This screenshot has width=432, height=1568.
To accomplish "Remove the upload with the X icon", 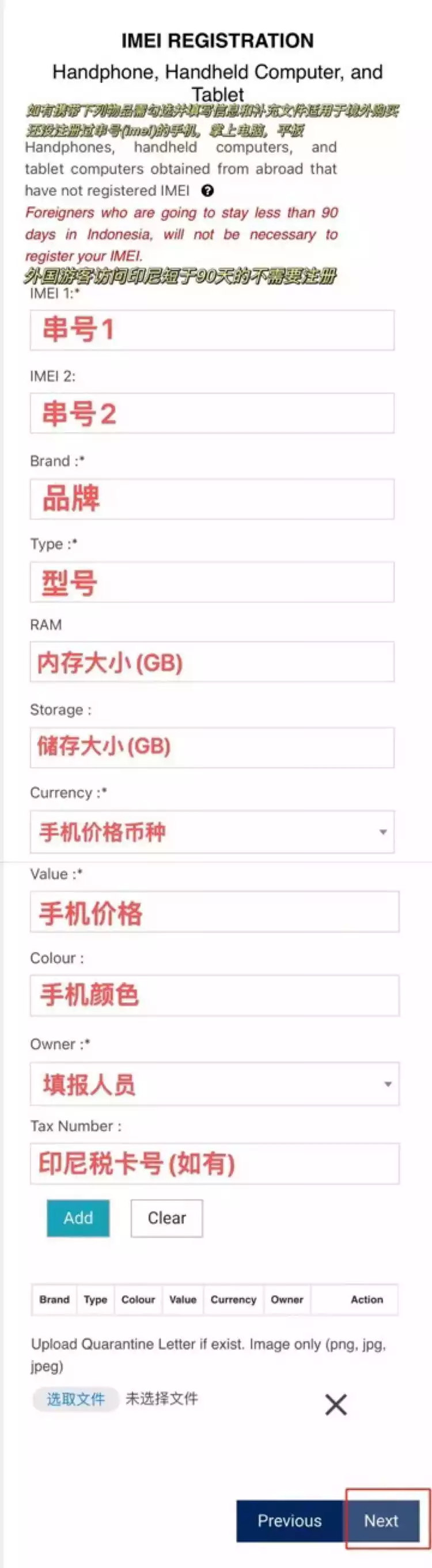I will (336, 1405).
